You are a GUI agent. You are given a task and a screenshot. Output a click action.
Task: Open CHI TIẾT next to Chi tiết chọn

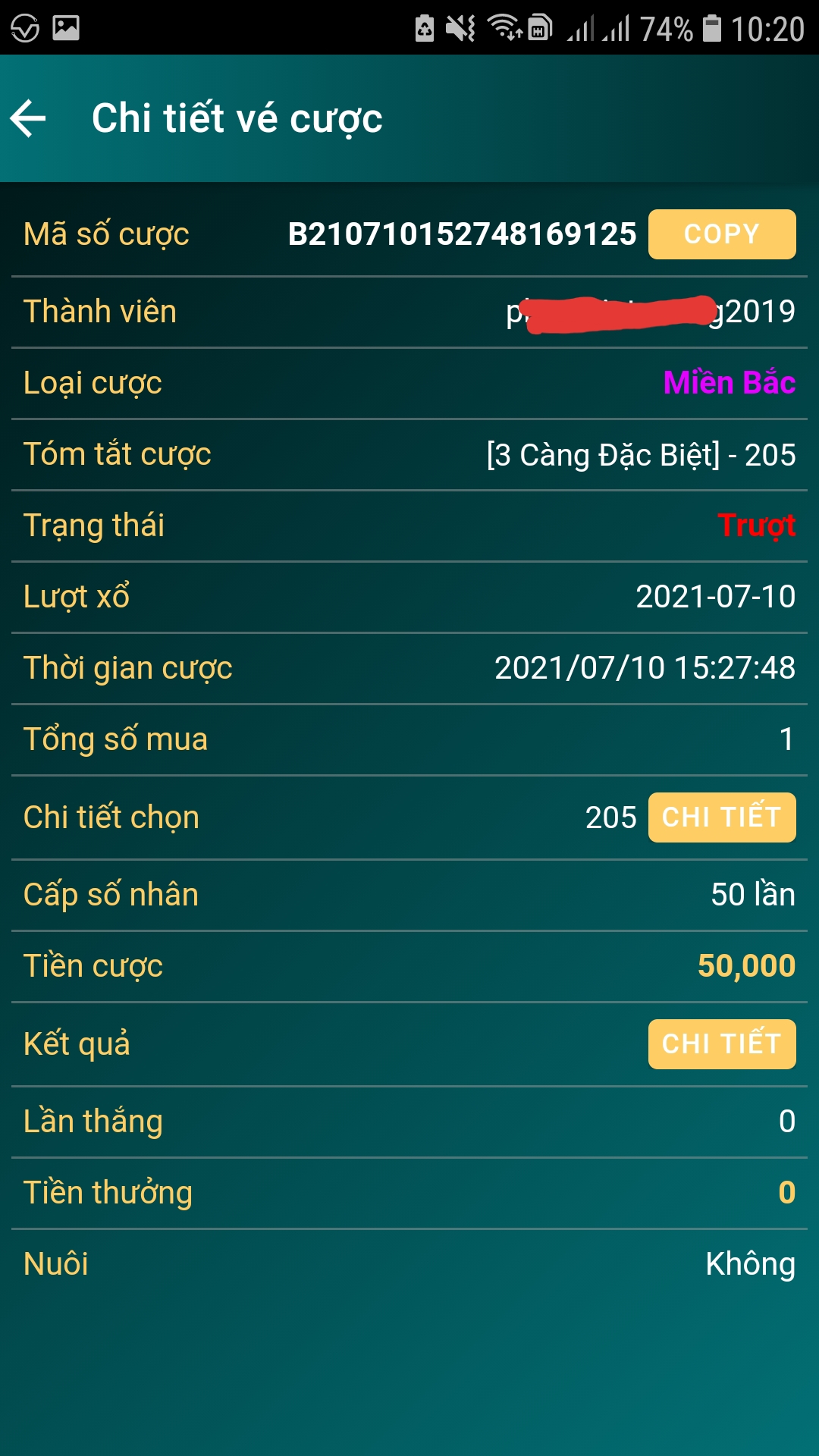pyautogui.click(x=722, y=817)
